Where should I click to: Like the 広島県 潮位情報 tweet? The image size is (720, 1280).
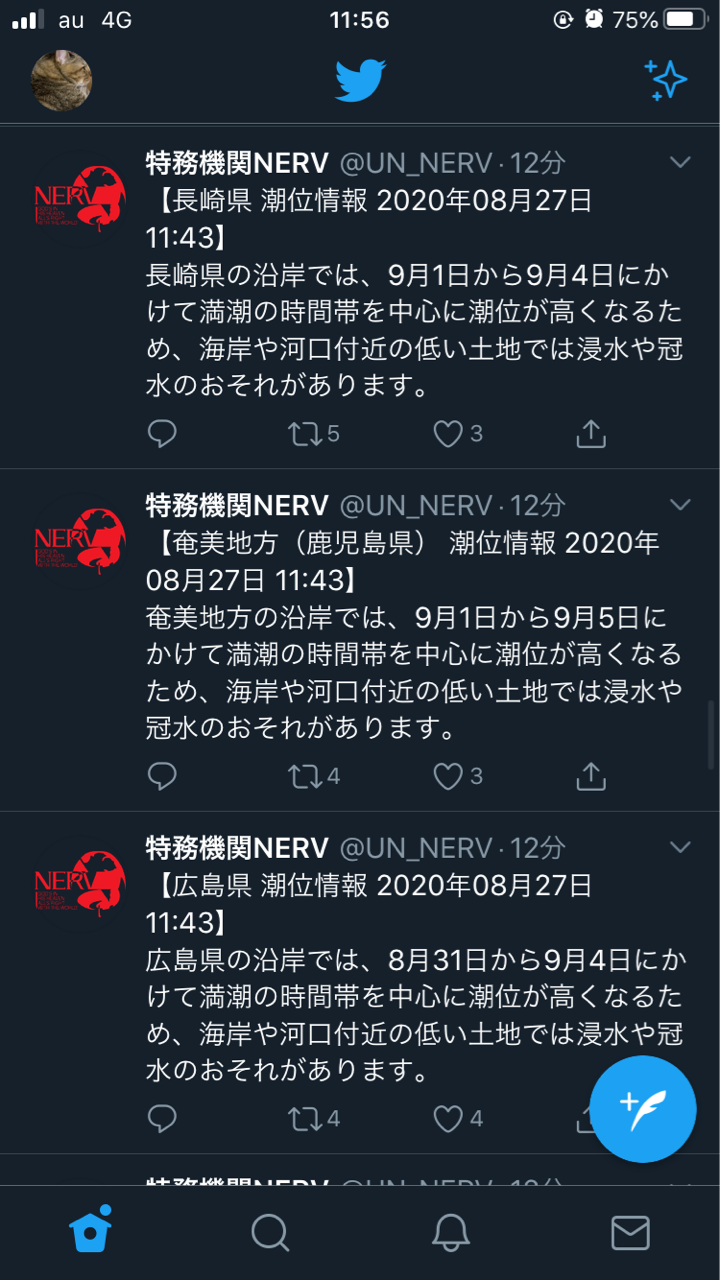458,1118
